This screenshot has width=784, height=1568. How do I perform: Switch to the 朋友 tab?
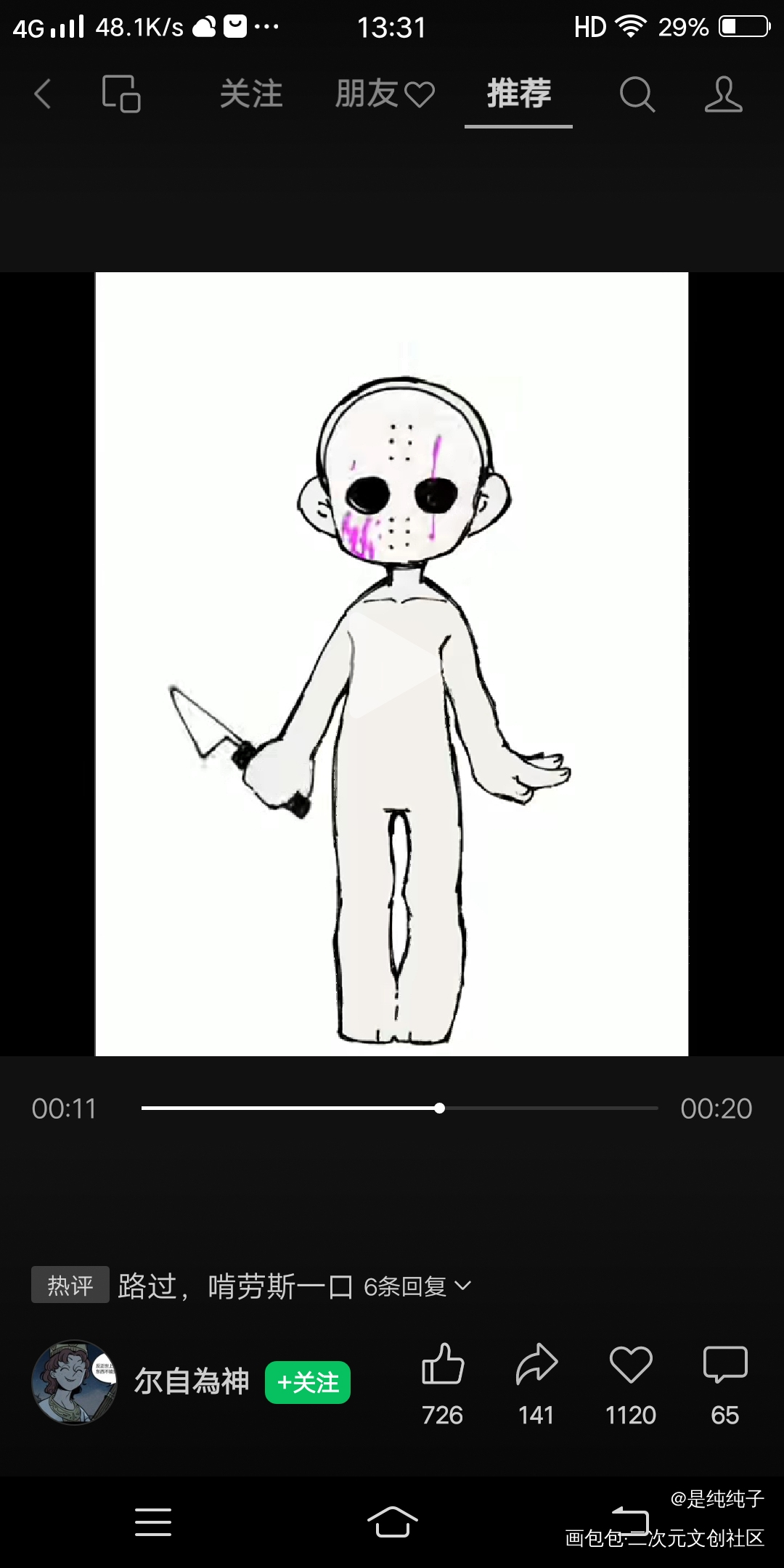(x=384, y=94)
